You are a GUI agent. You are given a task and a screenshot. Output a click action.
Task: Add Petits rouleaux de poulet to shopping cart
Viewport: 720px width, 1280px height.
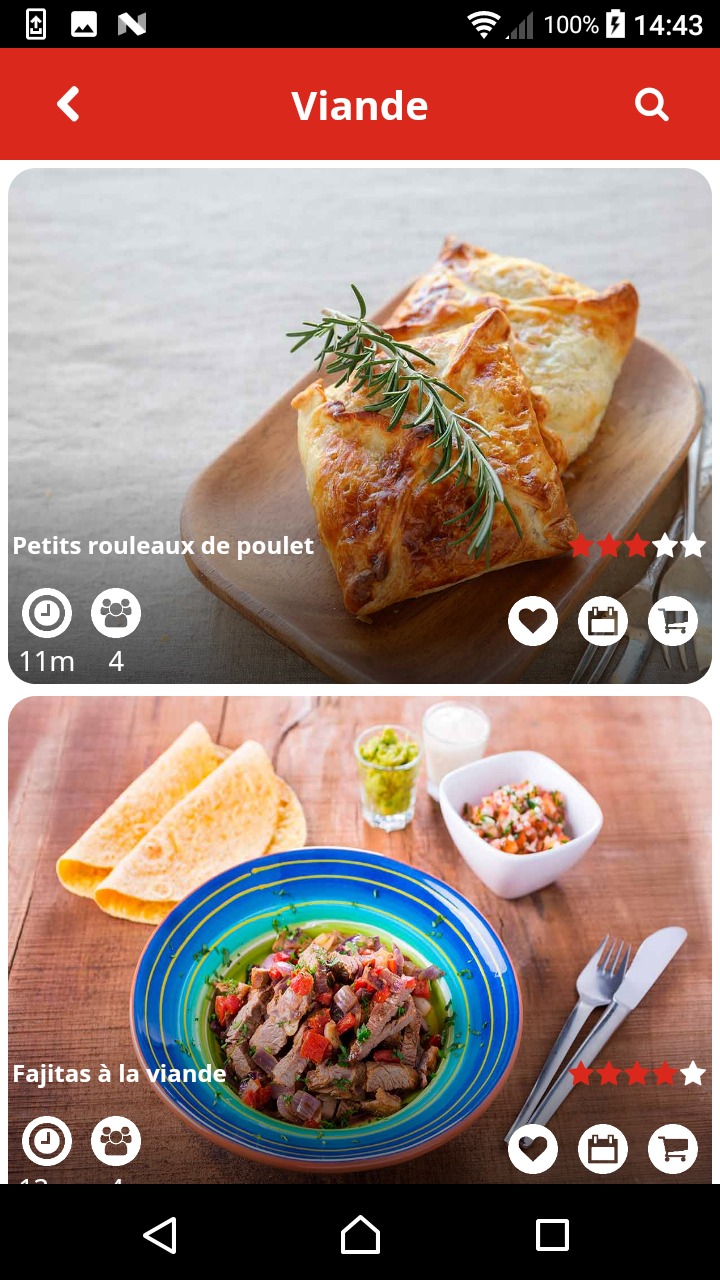point(673,621)
